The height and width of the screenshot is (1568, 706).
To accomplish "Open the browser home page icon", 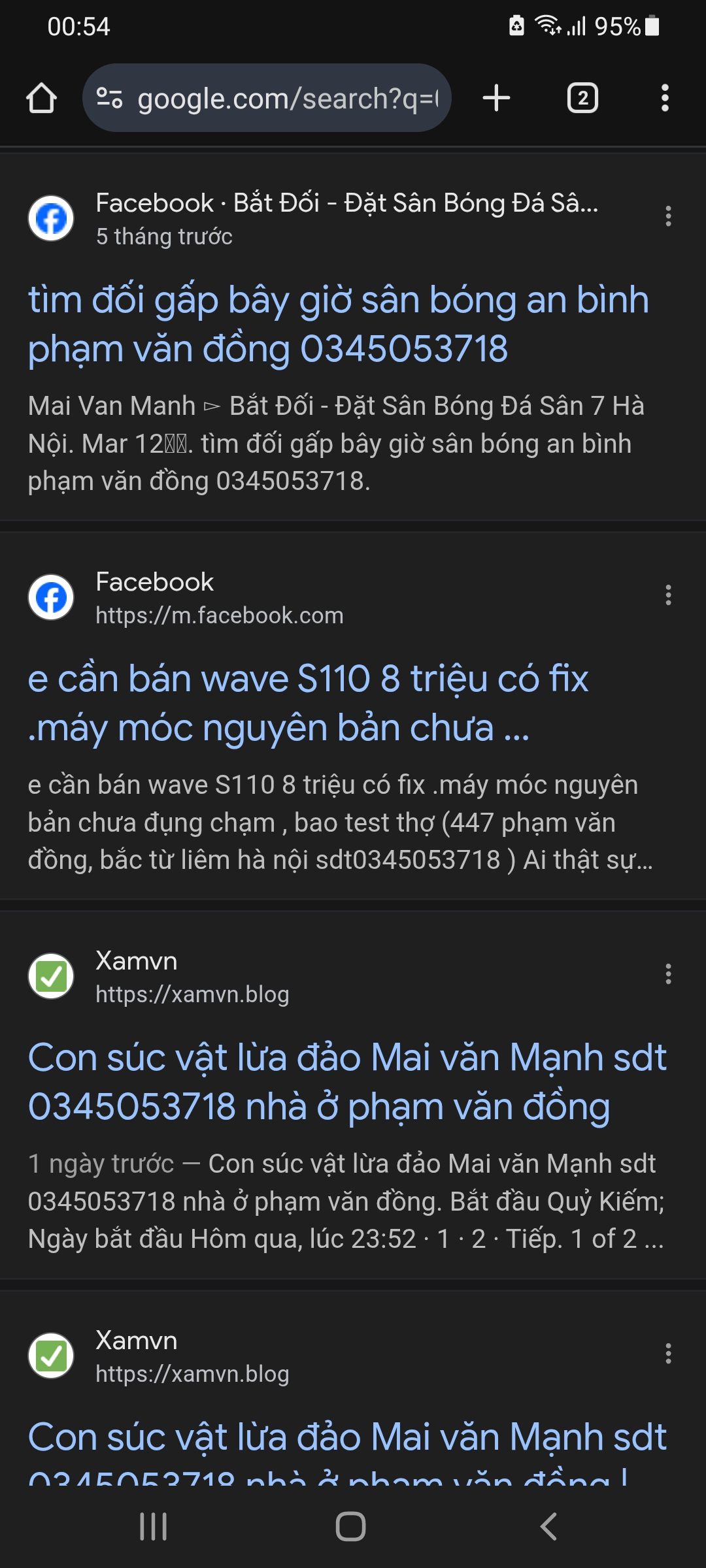I will click(41, 98).
